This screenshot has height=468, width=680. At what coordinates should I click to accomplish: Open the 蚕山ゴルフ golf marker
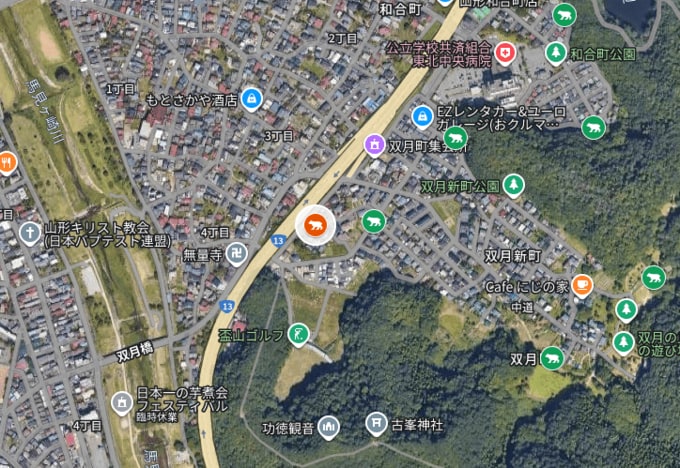tap(298, 333)
